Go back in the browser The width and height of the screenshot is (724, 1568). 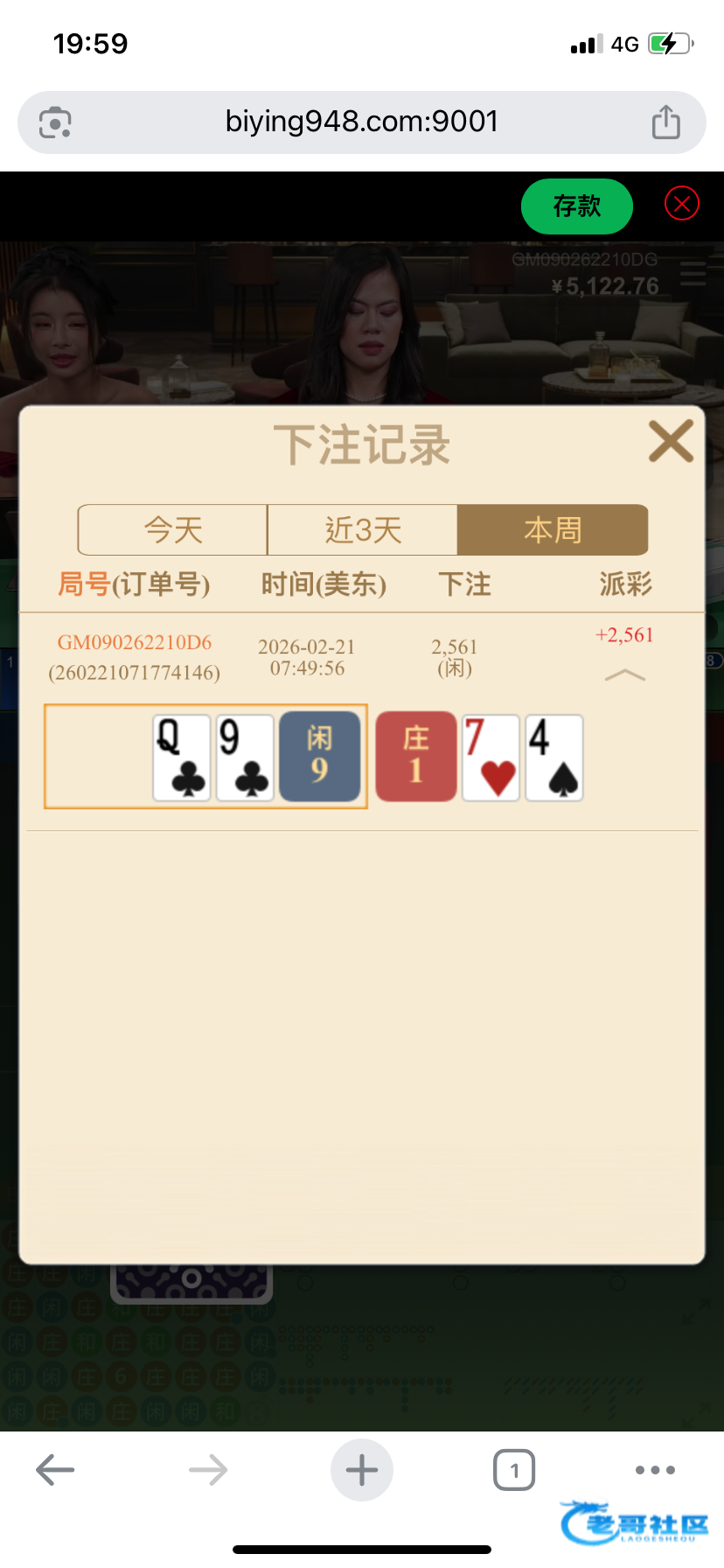(55, 1470)
